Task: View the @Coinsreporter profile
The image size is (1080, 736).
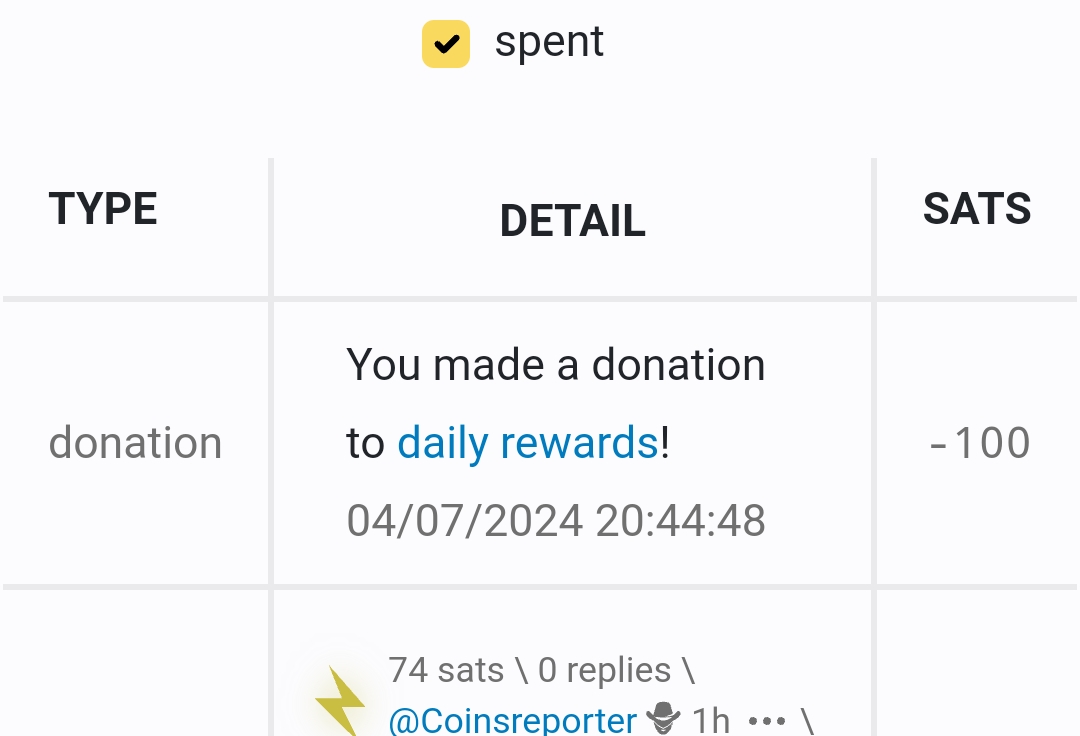Action: 512,720
